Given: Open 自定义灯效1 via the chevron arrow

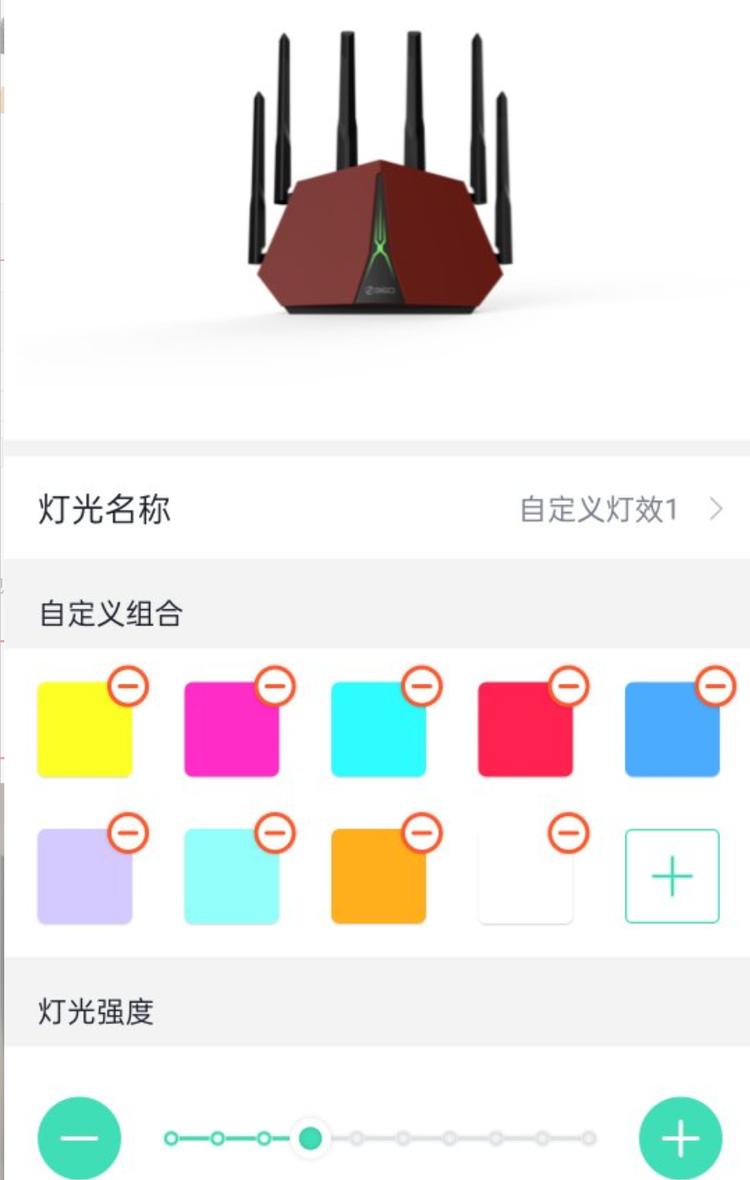Looking at the screenshot, I should tap(716, 507).
